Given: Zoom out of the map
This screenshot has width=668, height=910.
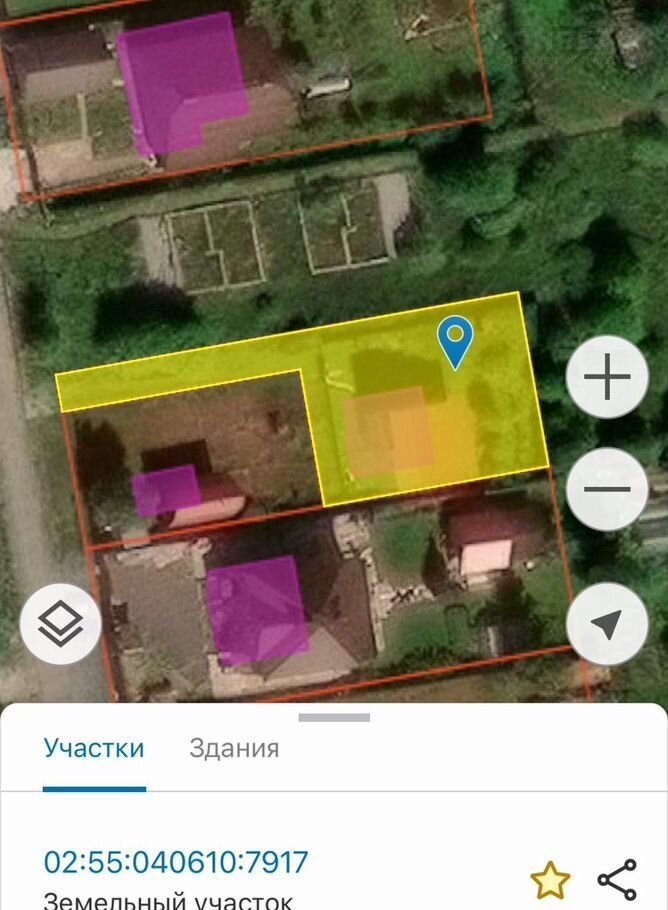Looking at the screenshot, I should (607, 489).
